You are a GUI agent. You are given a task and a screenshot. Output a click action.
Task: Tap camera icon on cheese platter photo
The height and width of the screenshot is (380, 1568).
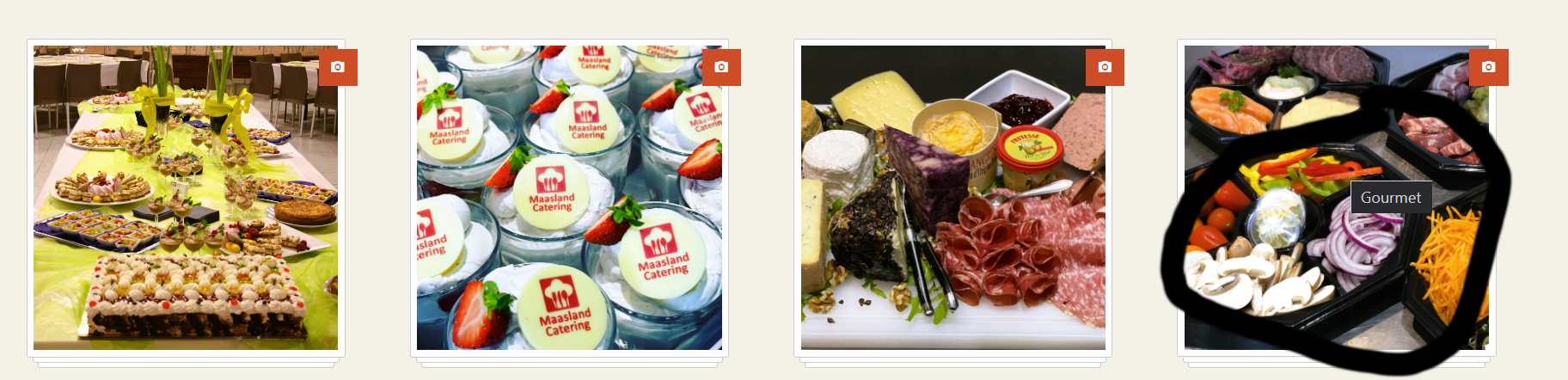pyautogui.click(x=1105, y=67)
